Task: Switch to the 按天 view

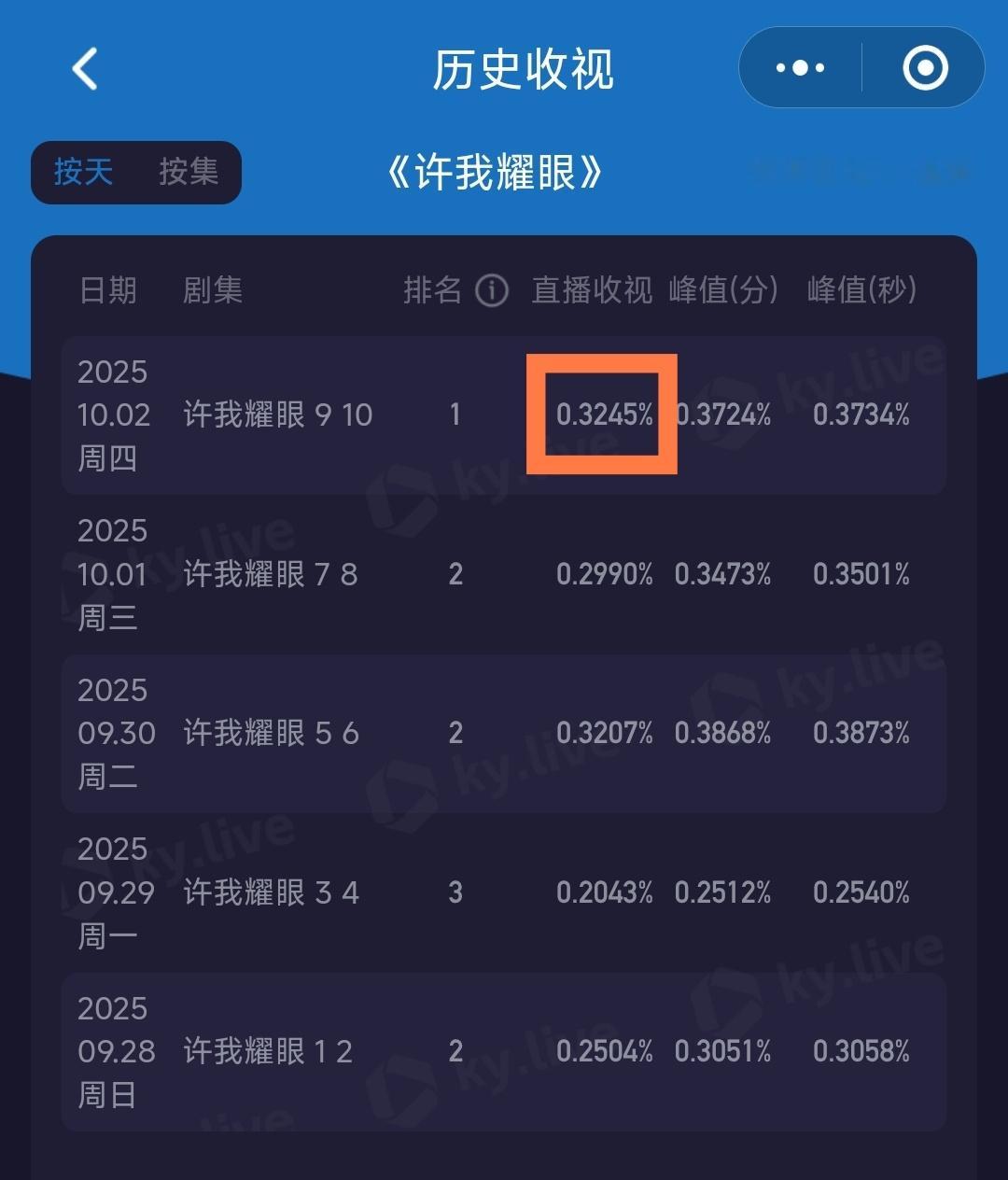Action: point(84,172)
